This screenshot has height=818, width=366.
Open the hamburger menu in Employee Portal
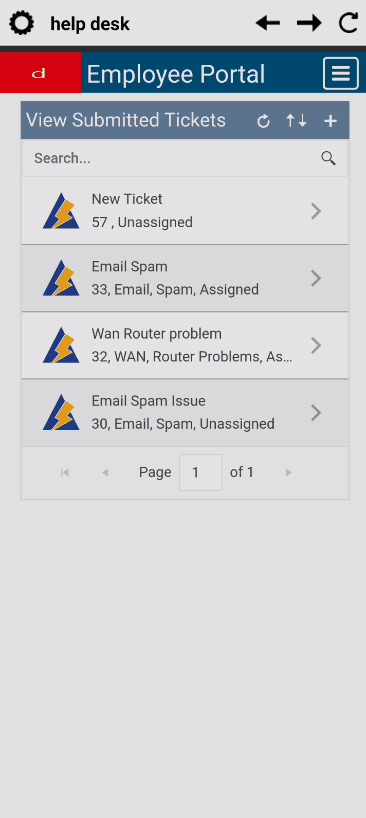pyautogui.click(x=341, y=74)
